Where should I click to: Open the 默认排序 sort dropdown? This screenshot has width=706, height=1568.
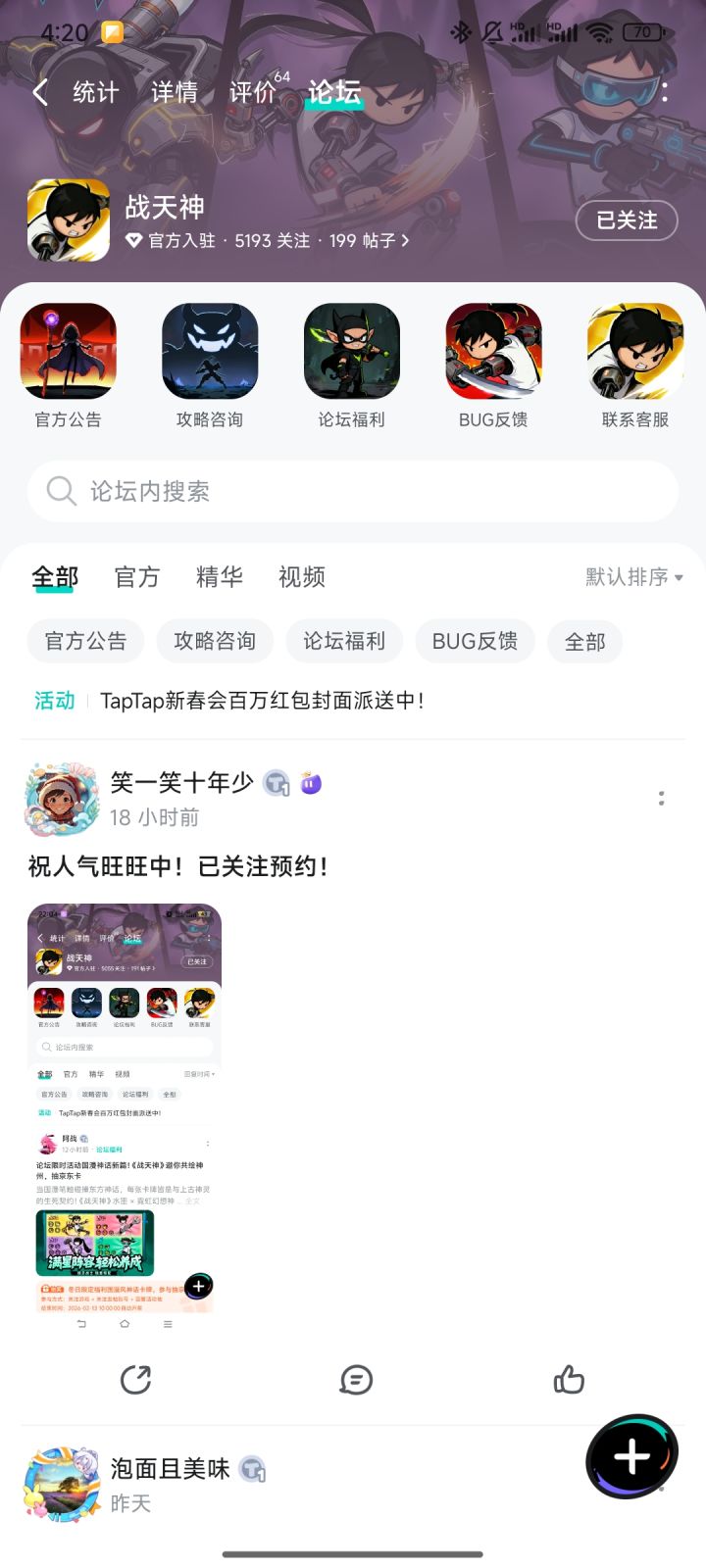(630, 578)
